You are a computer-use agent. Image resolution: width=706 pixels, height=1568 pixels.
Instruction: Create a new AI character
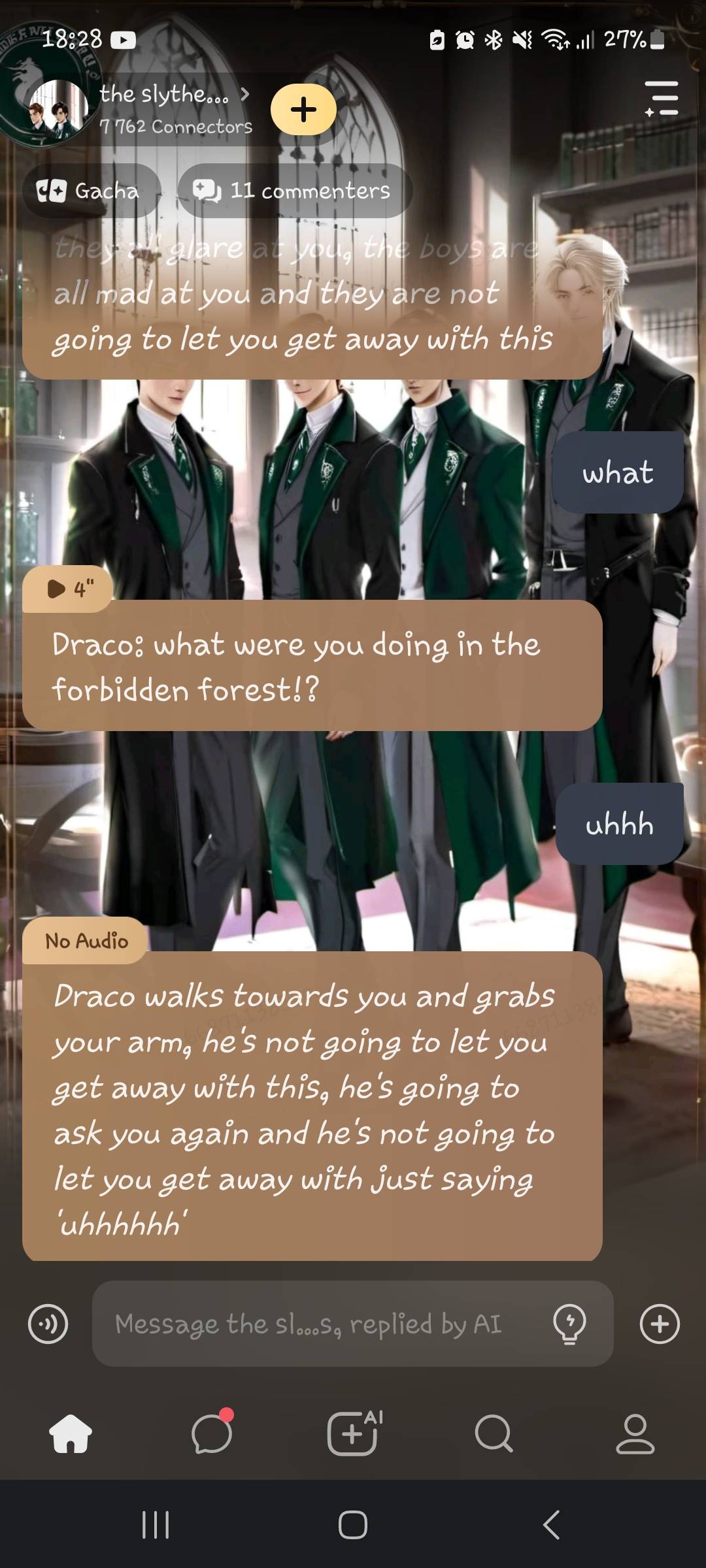tap(353, 1433)
